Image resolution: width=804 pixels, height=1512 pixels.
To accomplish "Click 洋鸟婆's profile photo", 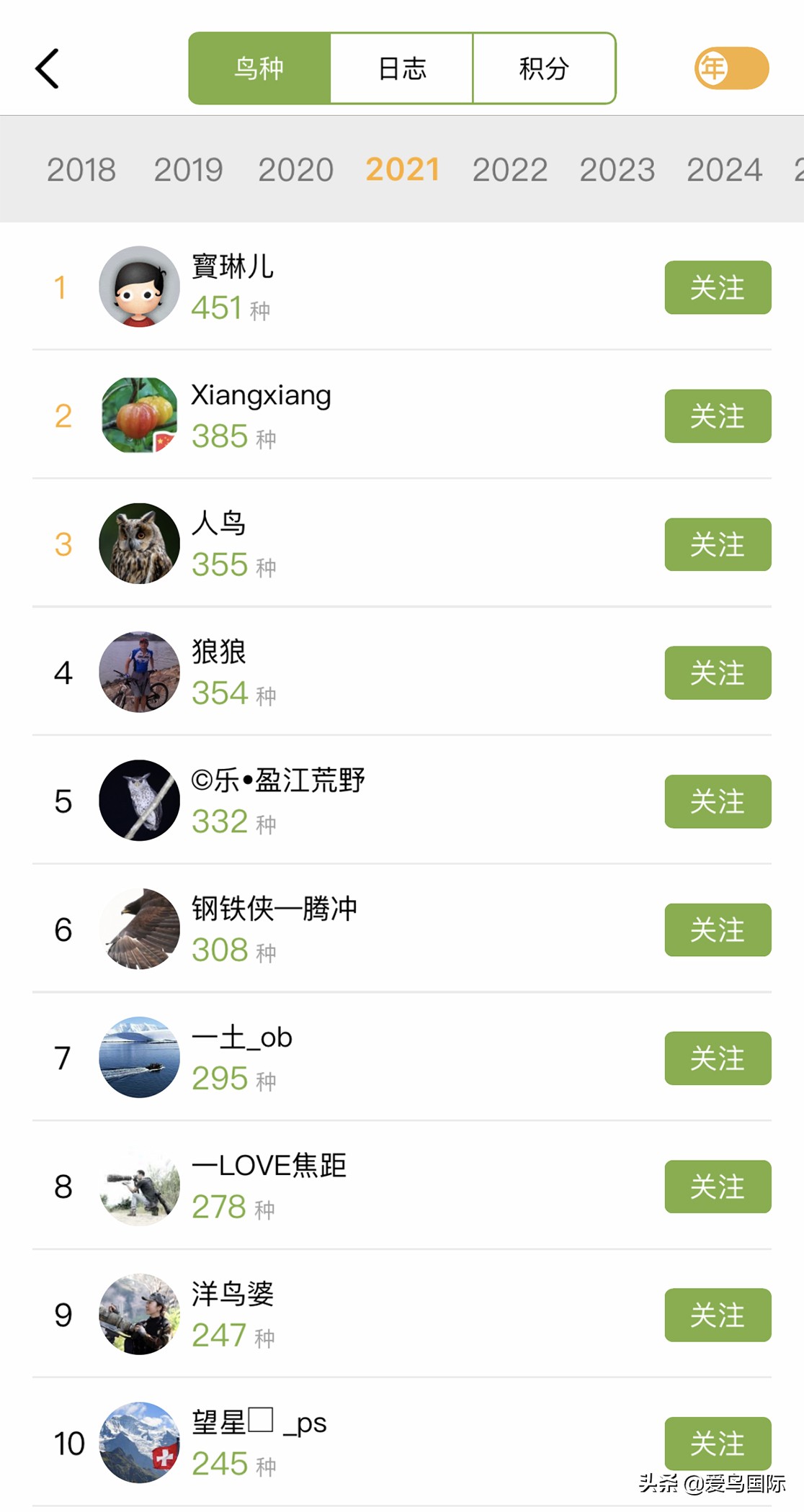I will coord(139,1315).
